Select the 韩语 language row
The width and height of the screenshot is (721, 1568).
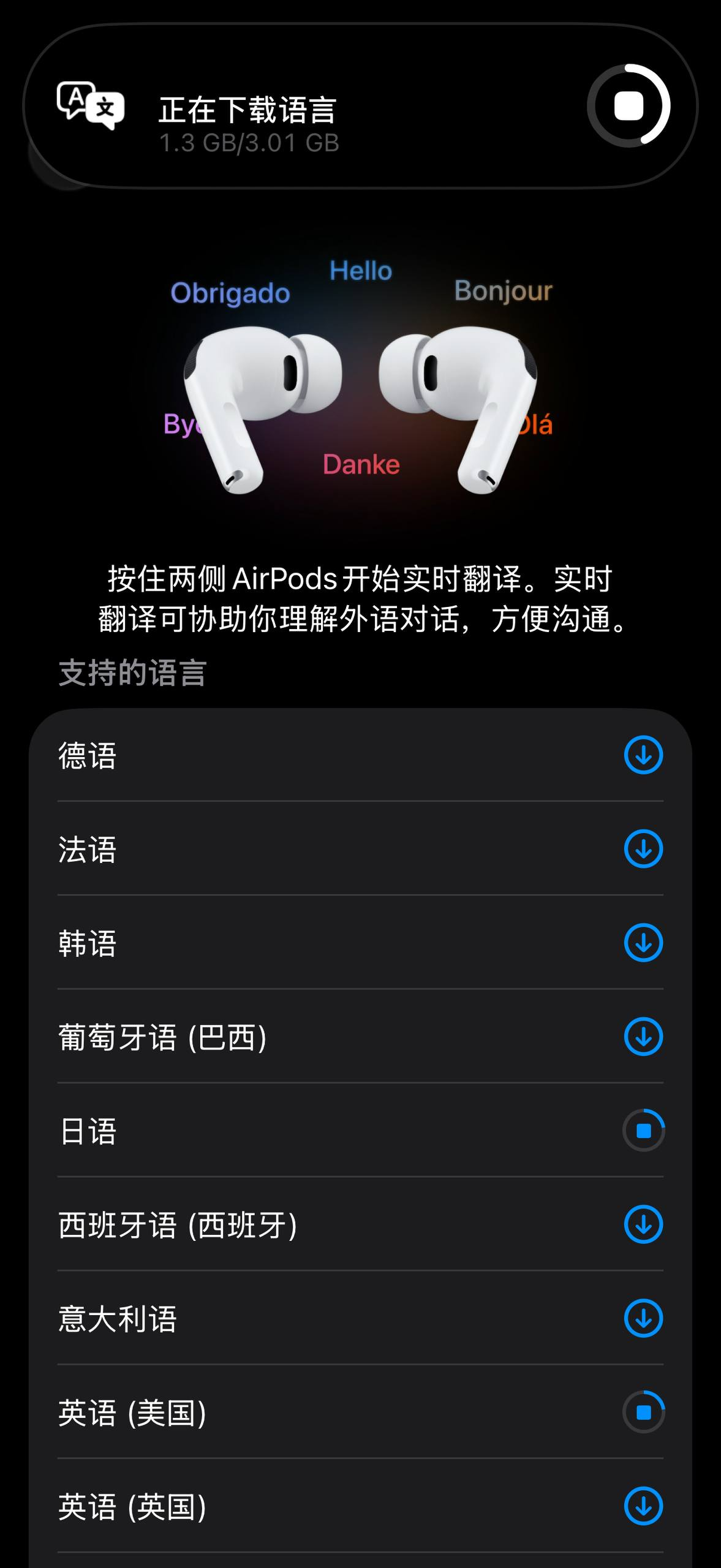pos(245,944)
